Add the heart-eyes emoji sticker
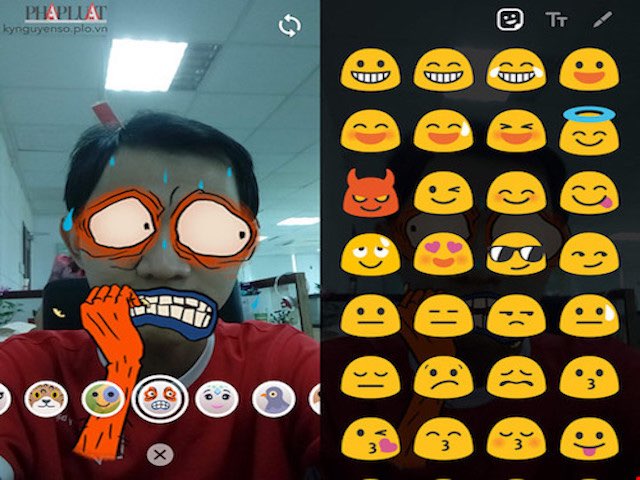 [x=442, y=254]
